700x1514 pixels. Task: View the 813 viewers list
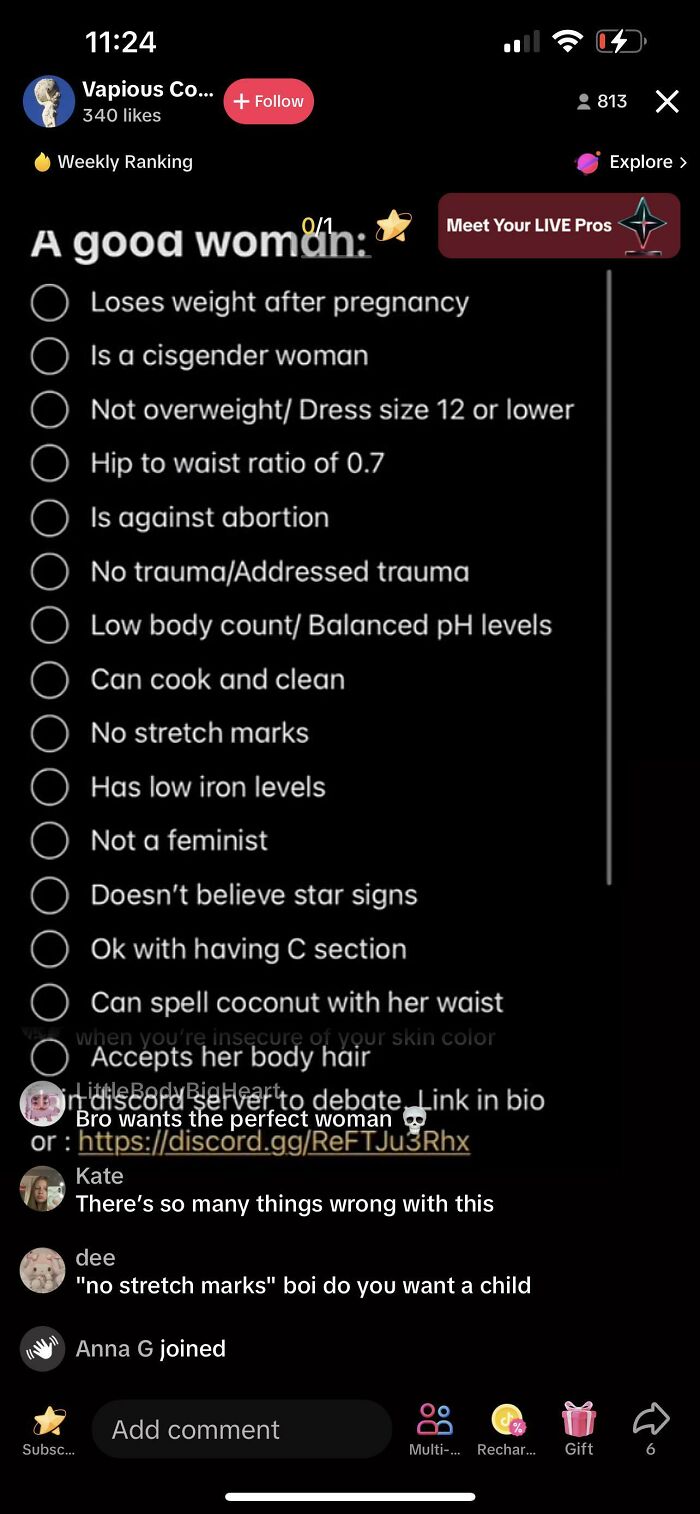point(602,101)
